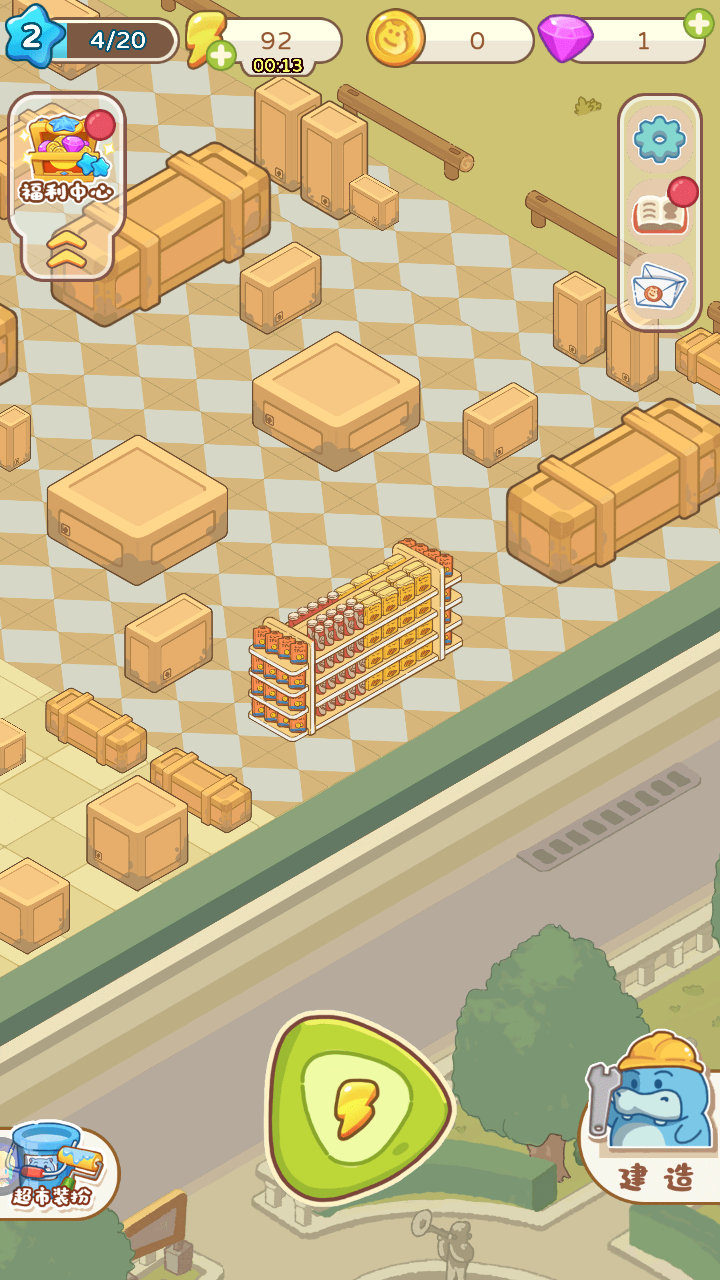Open the 建造 build menu
Image resolution: width=720 pixels, height=1280 pixels.
pyautogui.click(x=656, y=1130)
